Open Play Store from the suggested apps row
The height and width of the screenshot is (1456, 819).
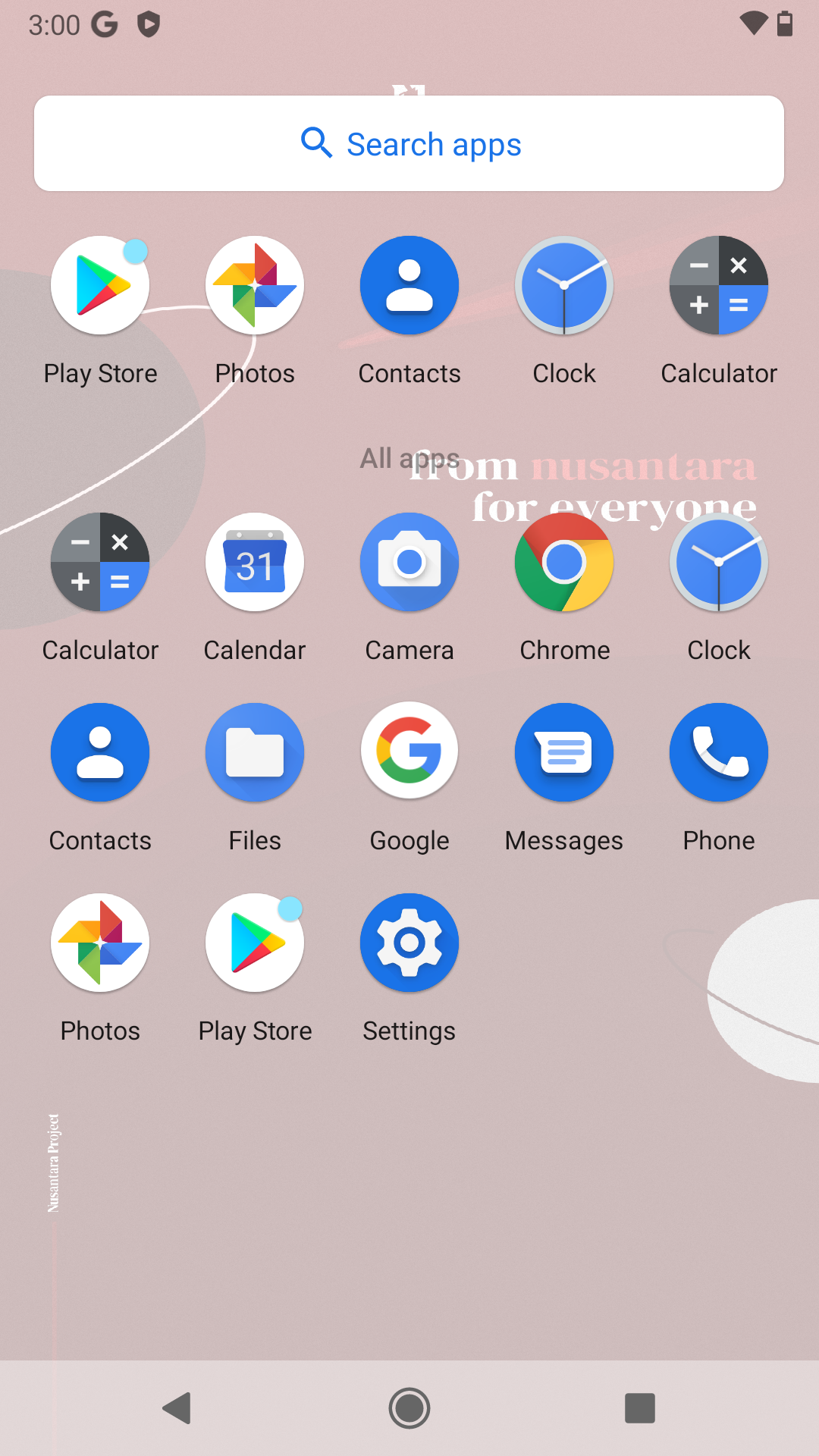(100, 286)
